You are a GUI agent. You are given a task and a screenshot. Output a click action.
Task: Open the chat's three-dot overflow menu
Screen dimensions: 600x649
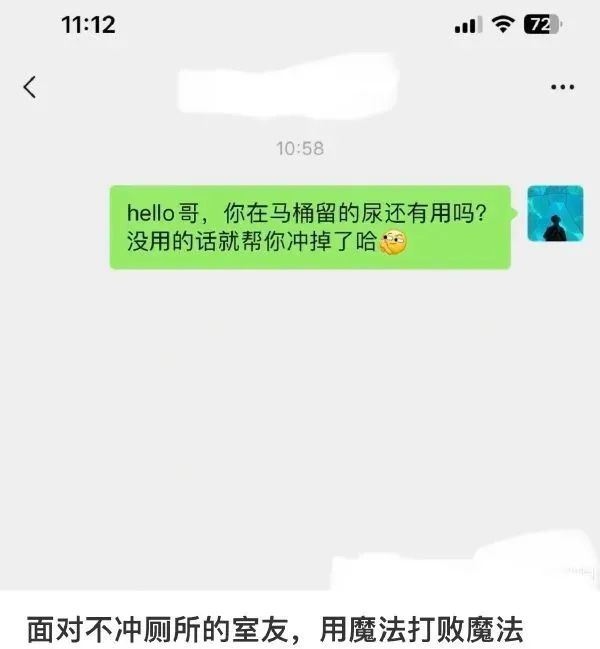[x=562, y=87]
